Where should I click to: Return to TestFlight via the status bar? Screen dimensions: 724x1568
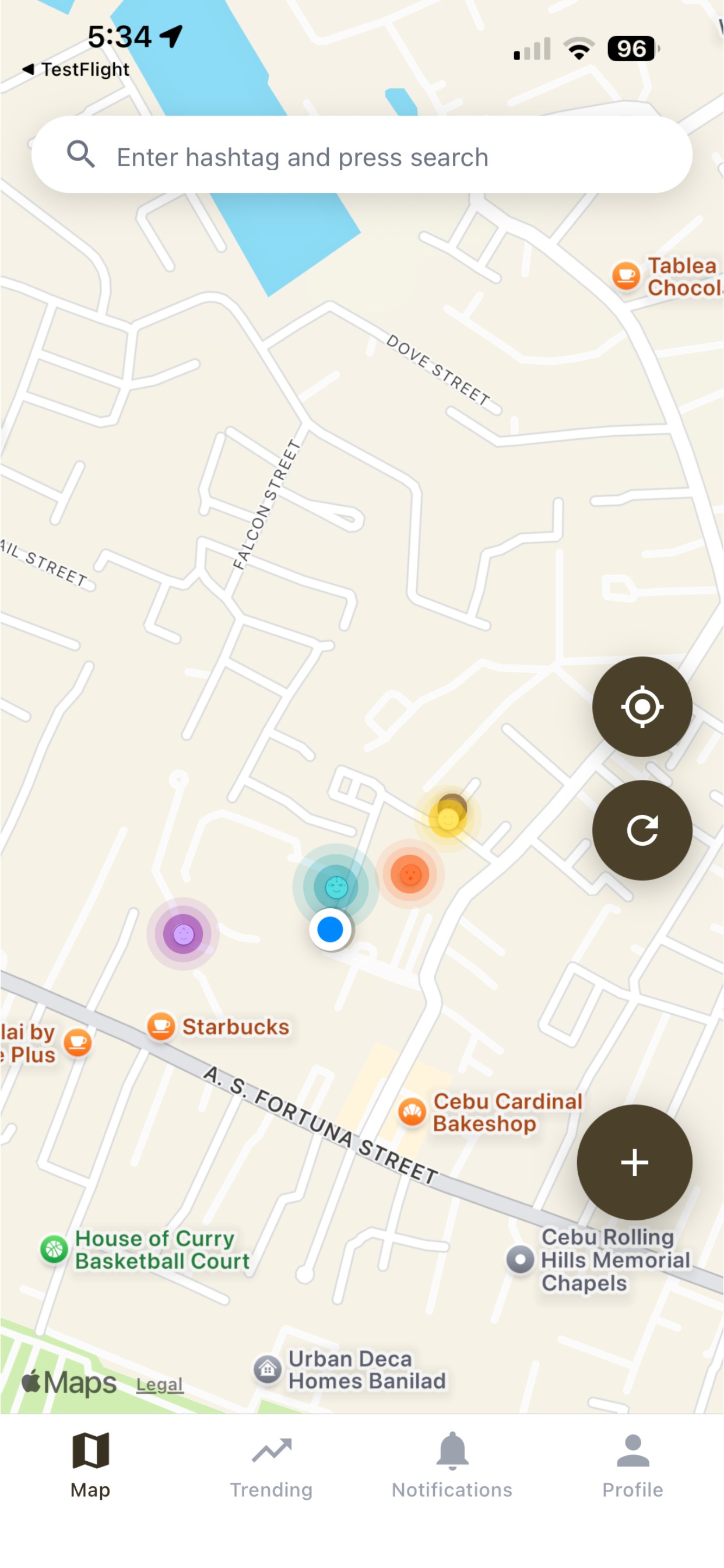point(74,69)
